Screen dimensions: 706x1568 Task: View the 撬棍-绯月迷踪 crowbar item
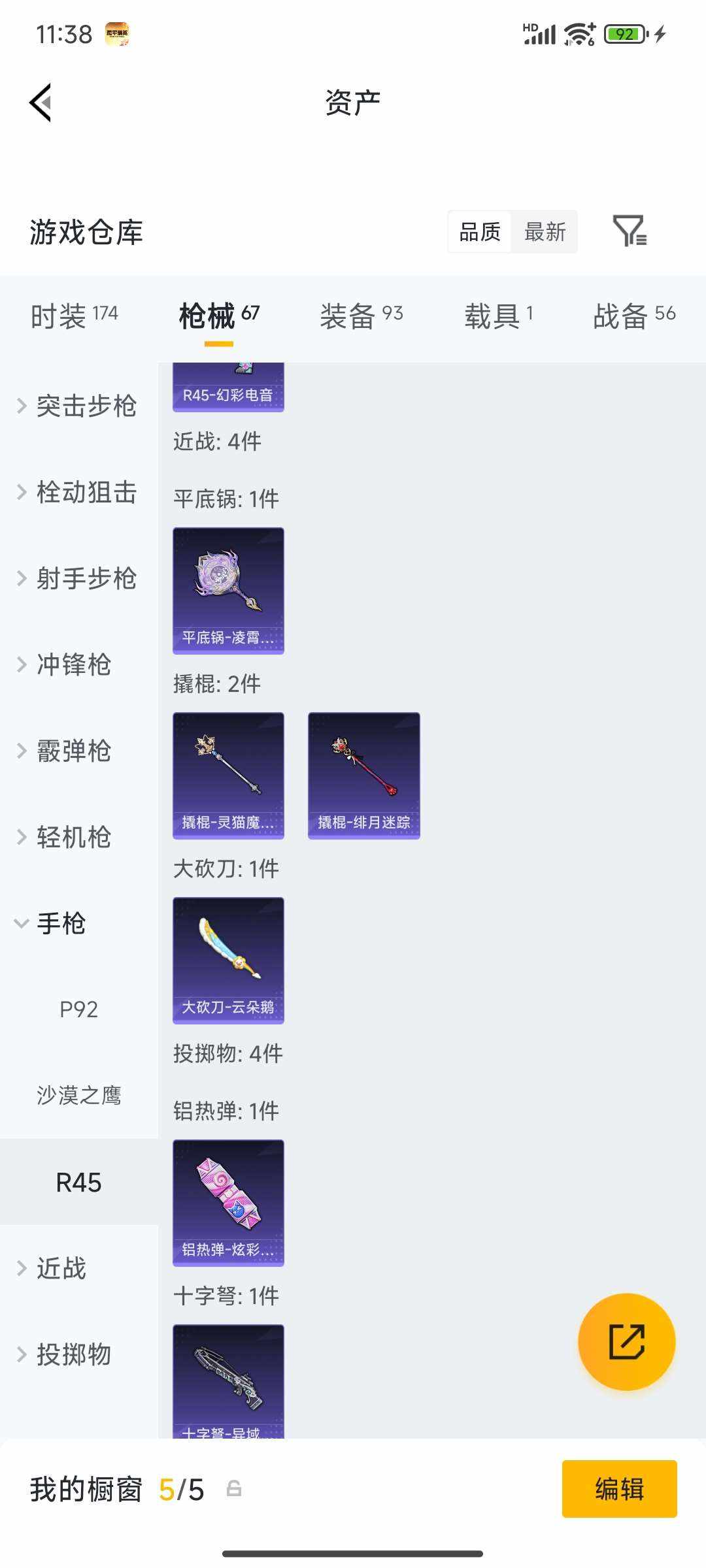tap(363, 774)
